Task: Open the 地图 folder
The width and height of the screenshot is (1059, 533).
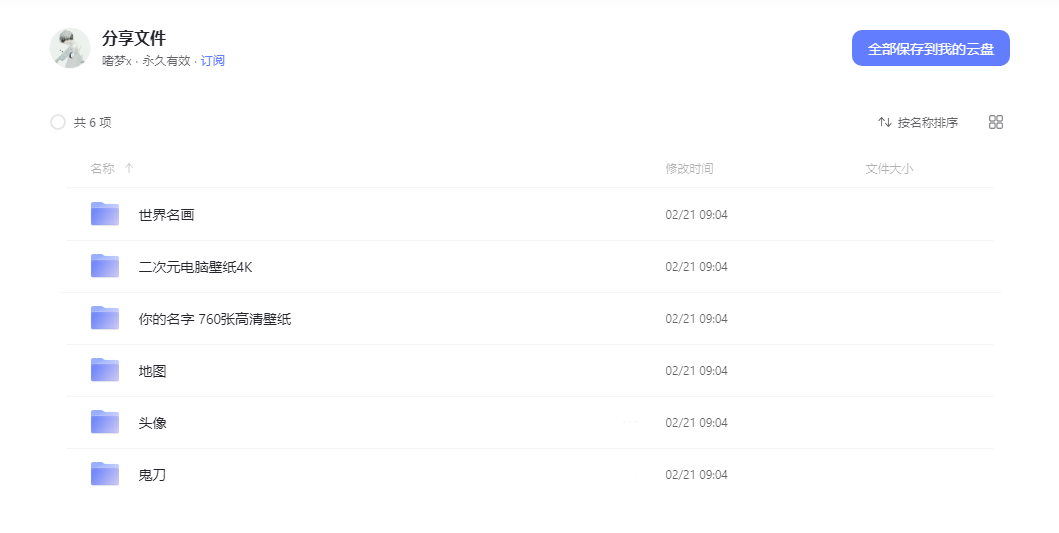Action: point(152,371)
